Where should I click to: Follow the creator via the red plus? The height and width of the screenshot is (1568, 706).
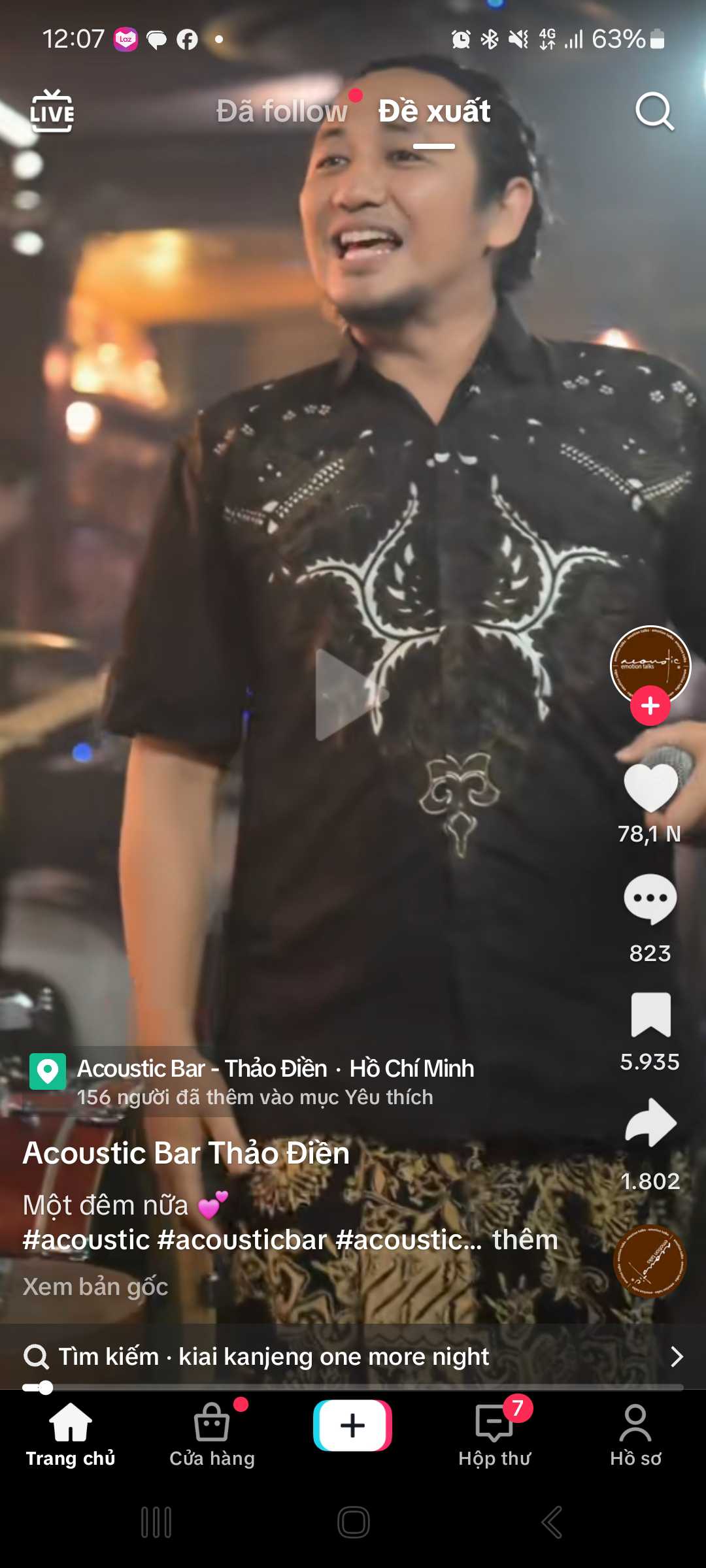point(650,706)
